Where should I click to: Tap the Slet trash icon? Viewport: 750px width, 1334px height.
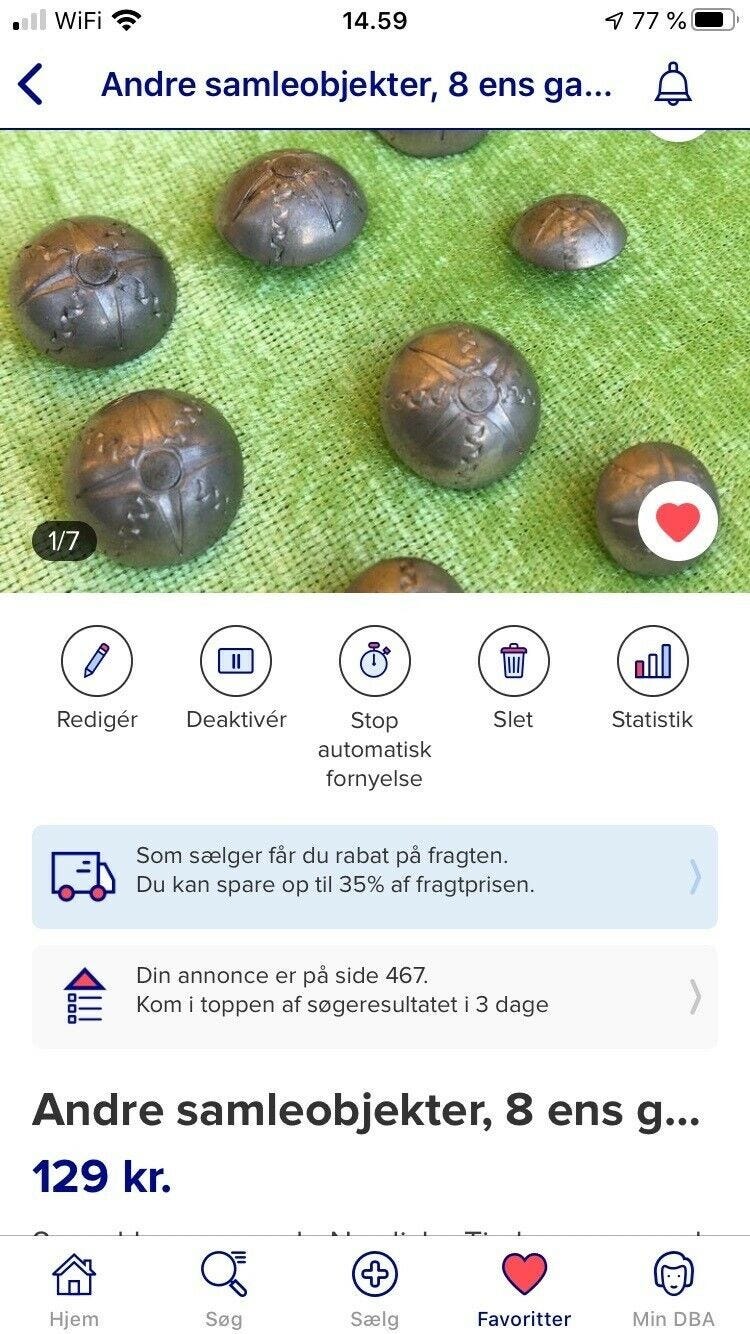[x=514, y=661]
